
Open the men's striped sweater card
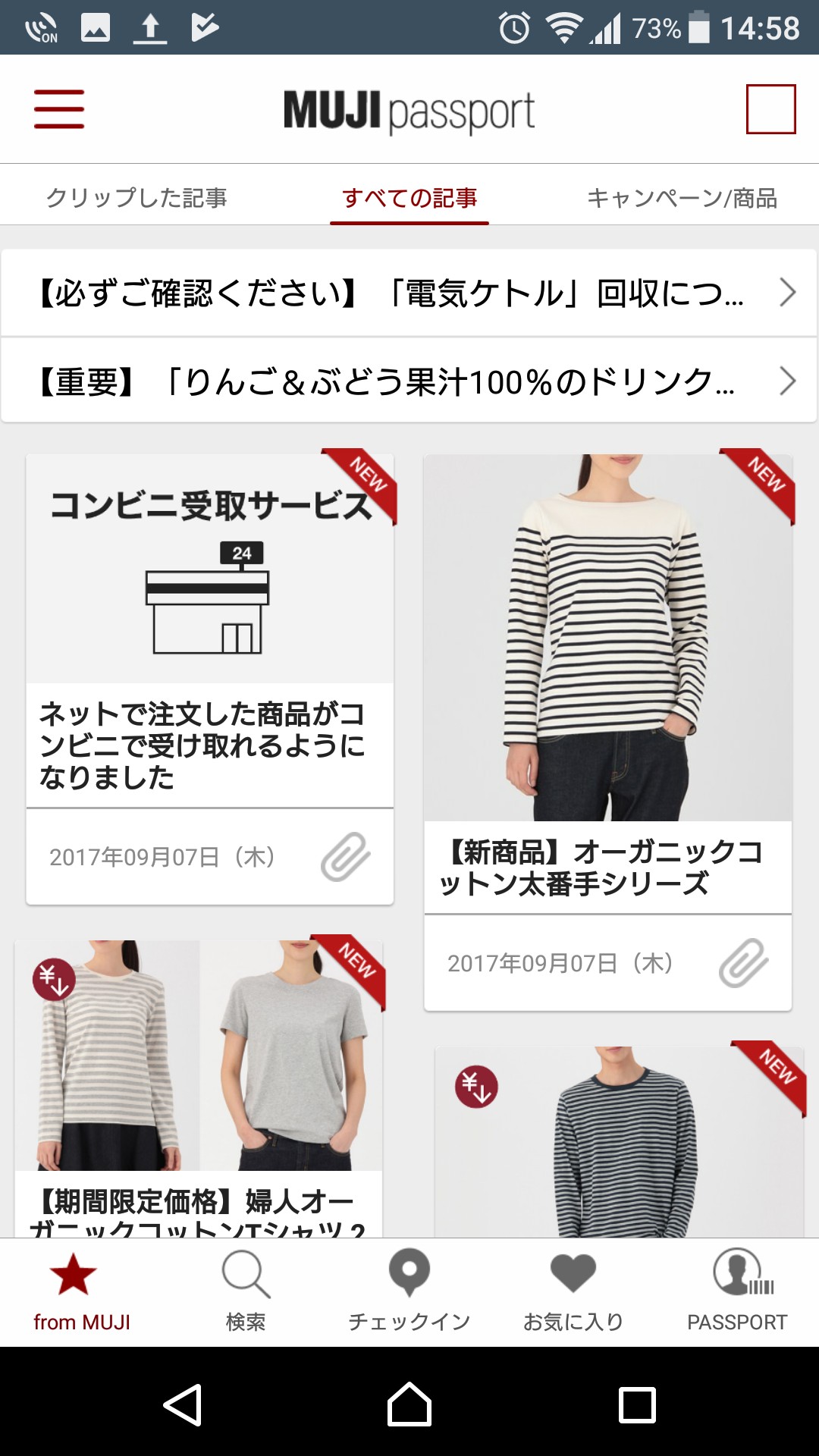click(619, 1137)
